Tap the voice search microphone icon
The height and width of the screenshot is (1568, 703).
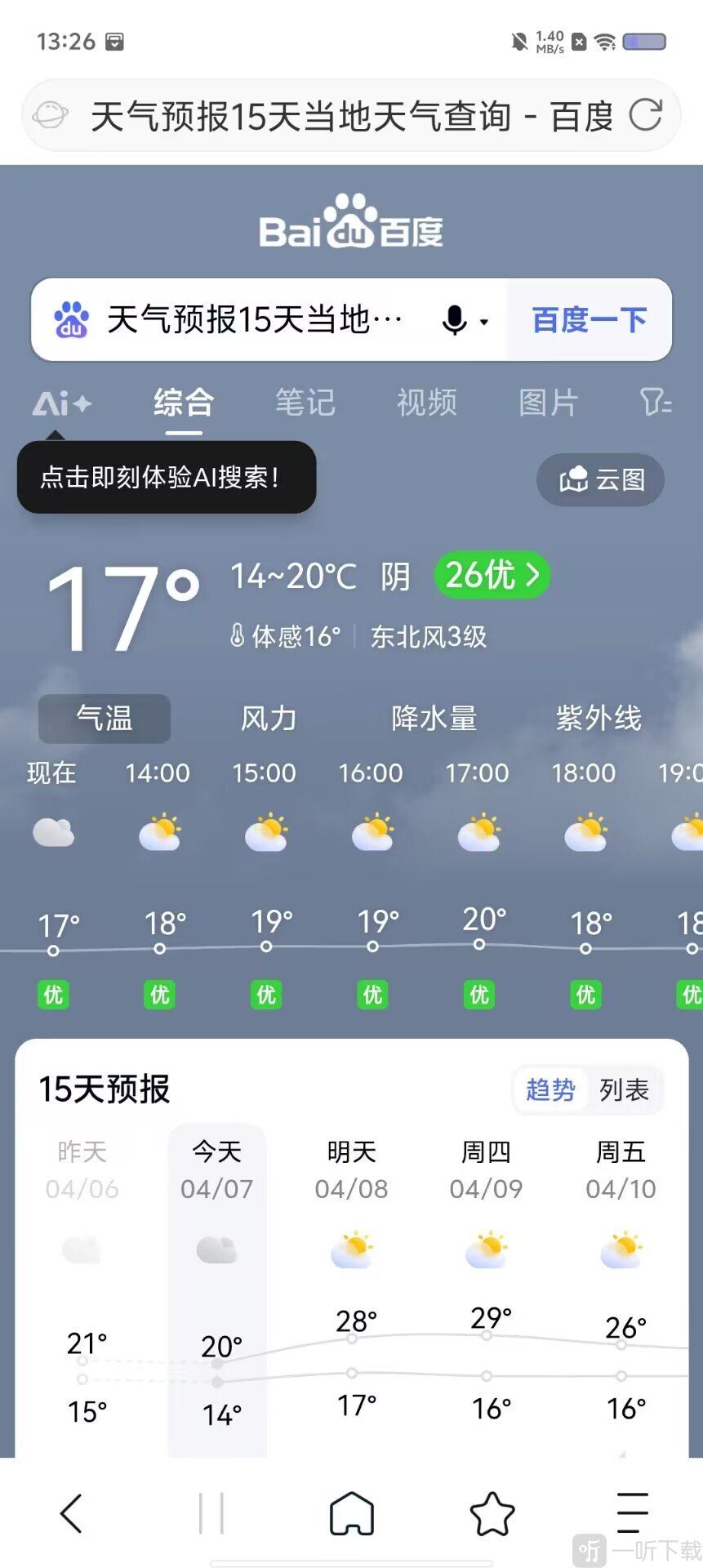(x=455, y=319)
